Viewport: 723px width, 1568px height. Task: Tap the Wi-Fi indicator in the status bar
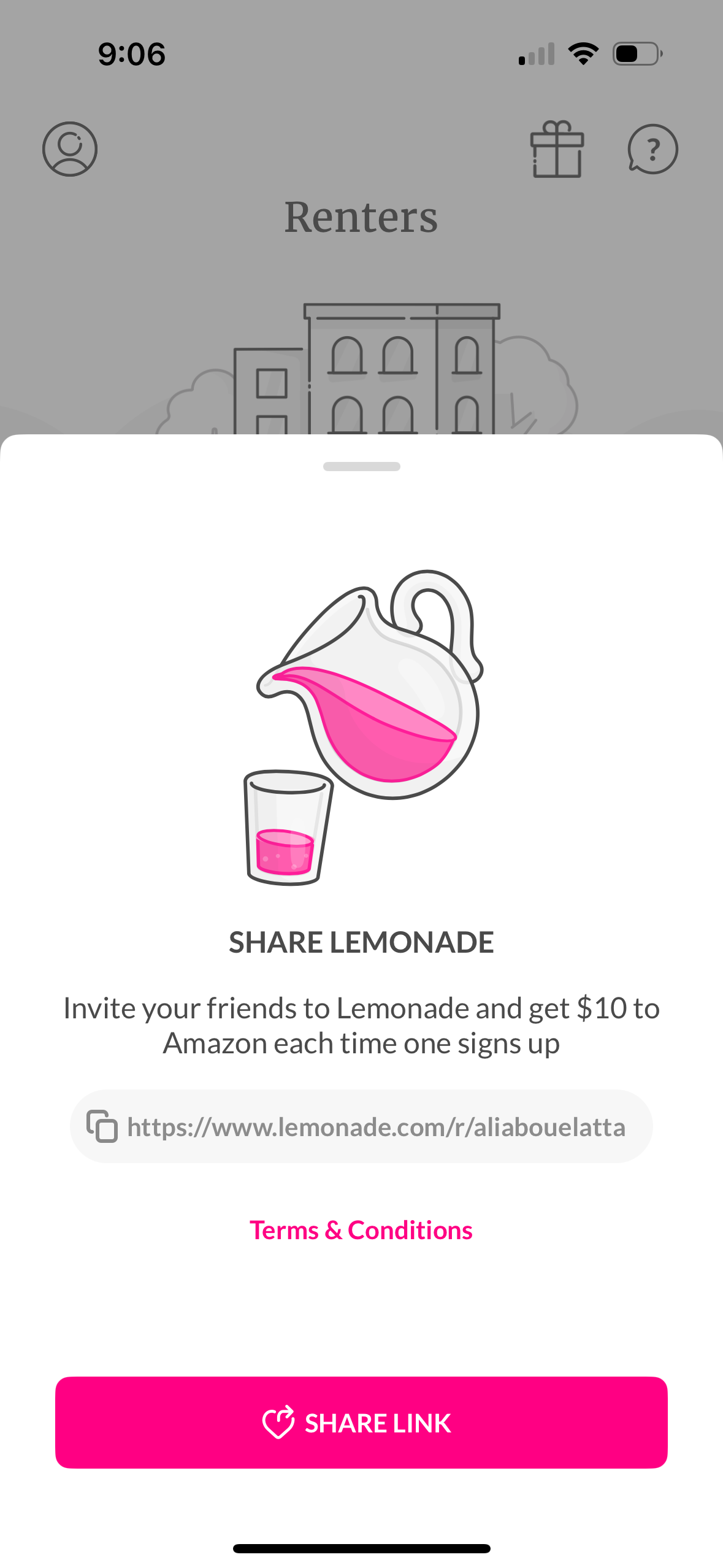point(583,53)
